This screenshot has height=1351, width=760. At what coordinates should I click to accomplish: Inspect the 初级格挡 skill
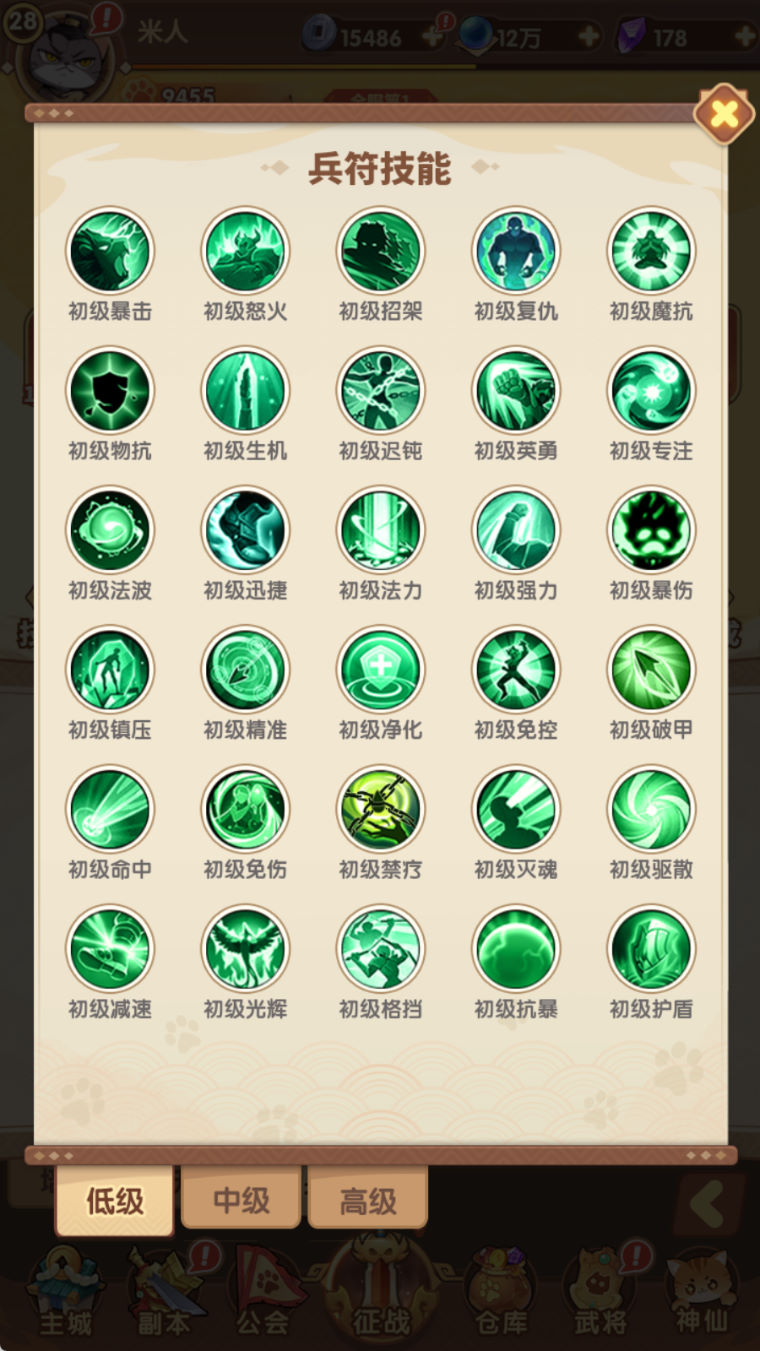(381, 949)
